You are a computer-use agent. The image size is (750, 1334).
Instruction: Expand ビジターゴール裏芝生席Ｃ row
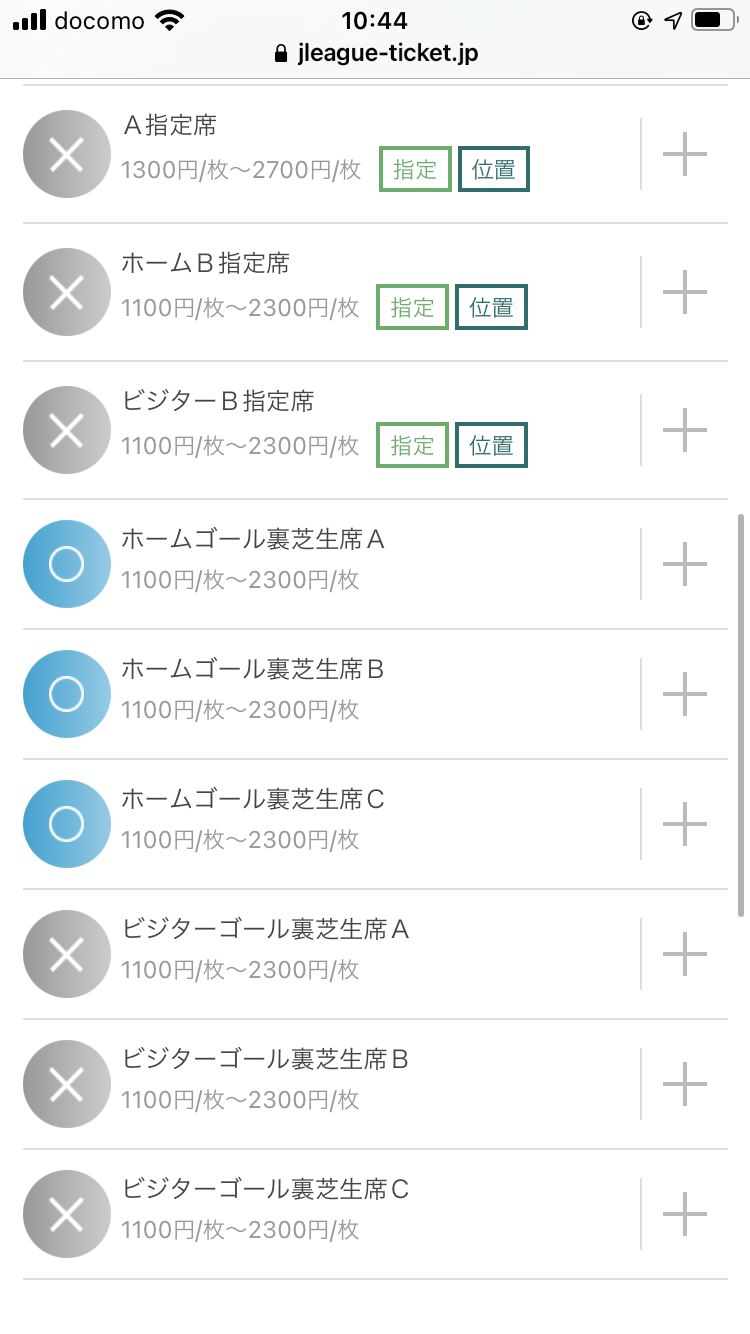point(685,1214)
